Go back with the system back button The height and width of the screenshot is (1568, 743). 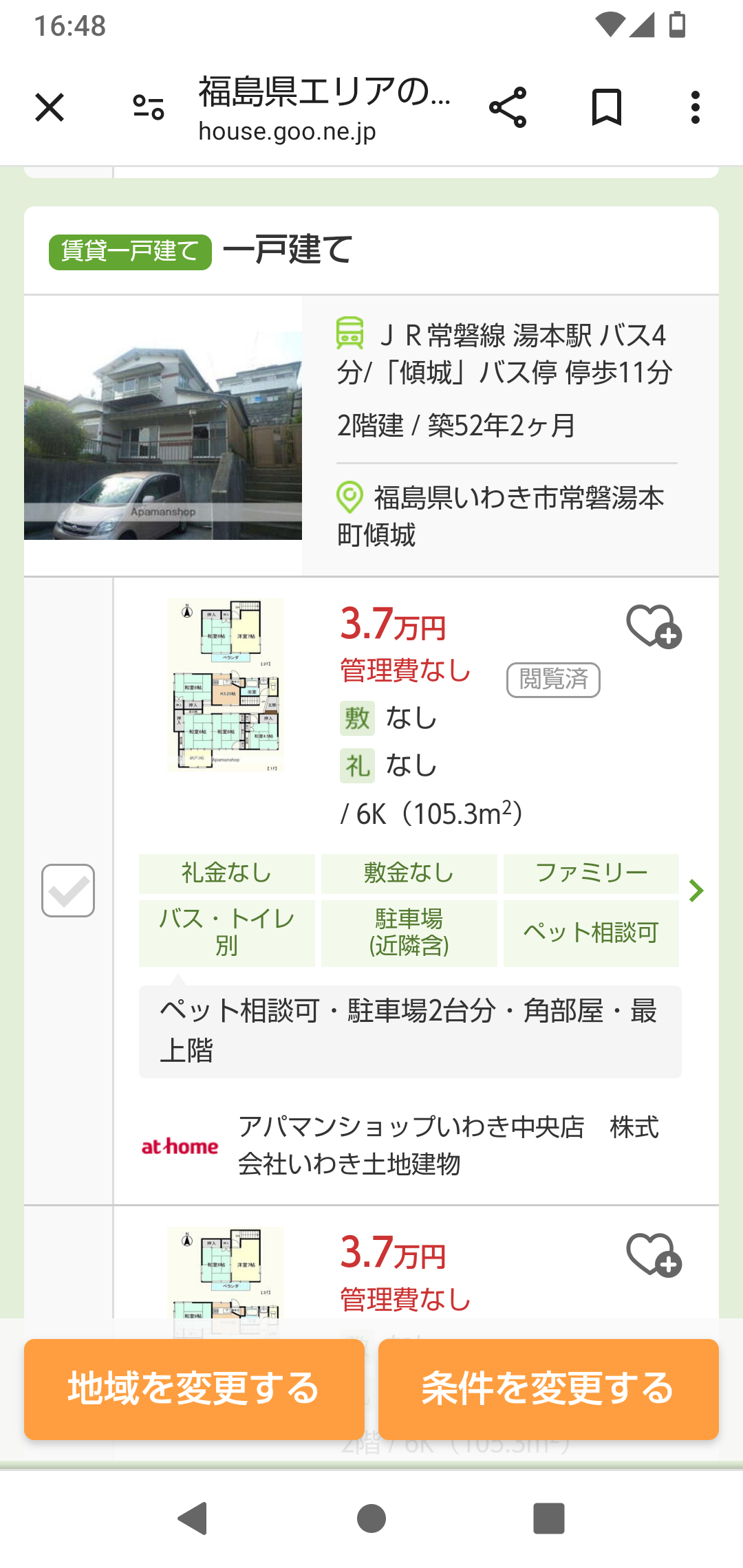click(x=193, y=1518)
